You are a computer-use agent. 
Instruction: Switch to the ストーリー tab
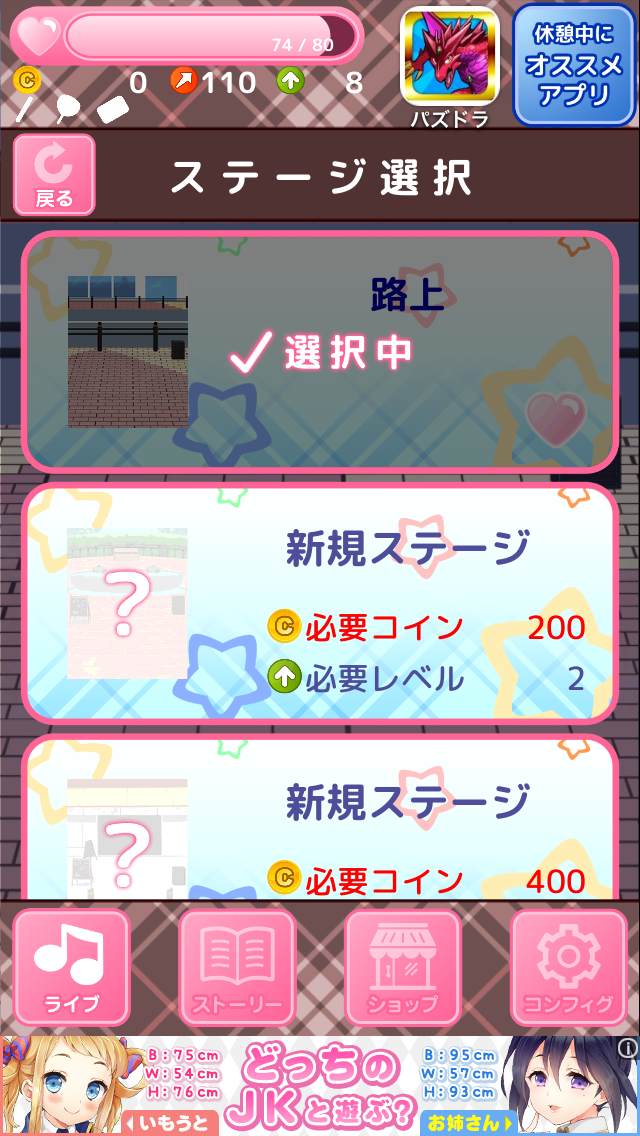237,966
